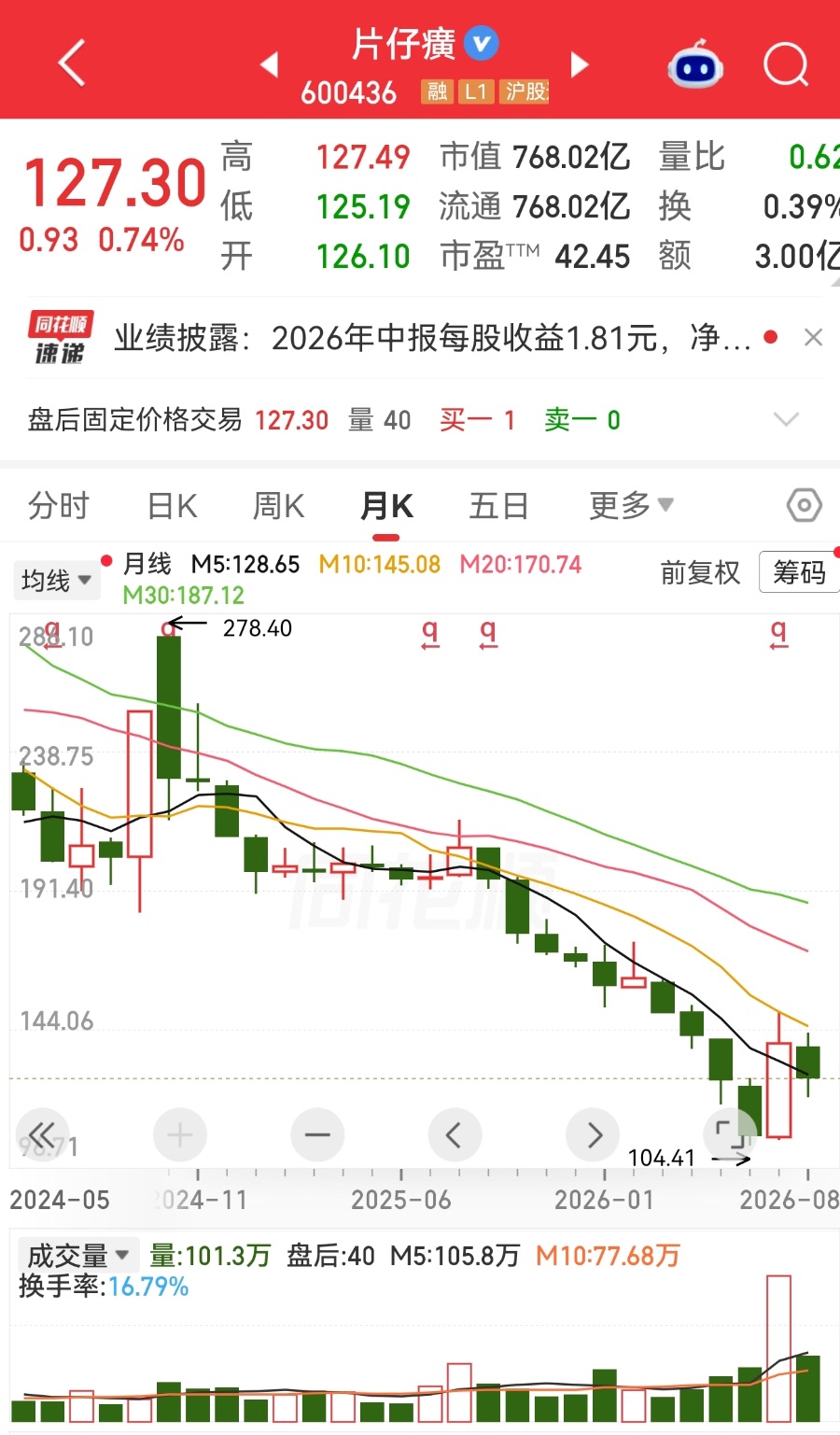The width and height of the screenshot is (840, 1435).
Task: Zoom out the chart with minus button
Action: tap(317, 1135)
